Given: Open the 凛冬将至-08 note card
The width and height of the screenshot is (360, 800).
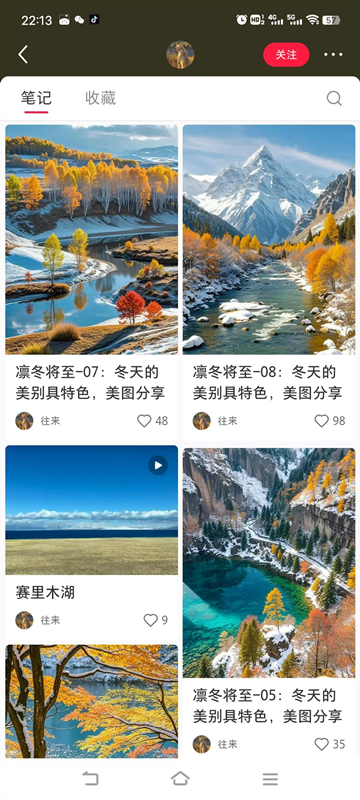Looking at the screenshot, I should tap(269, 283).
